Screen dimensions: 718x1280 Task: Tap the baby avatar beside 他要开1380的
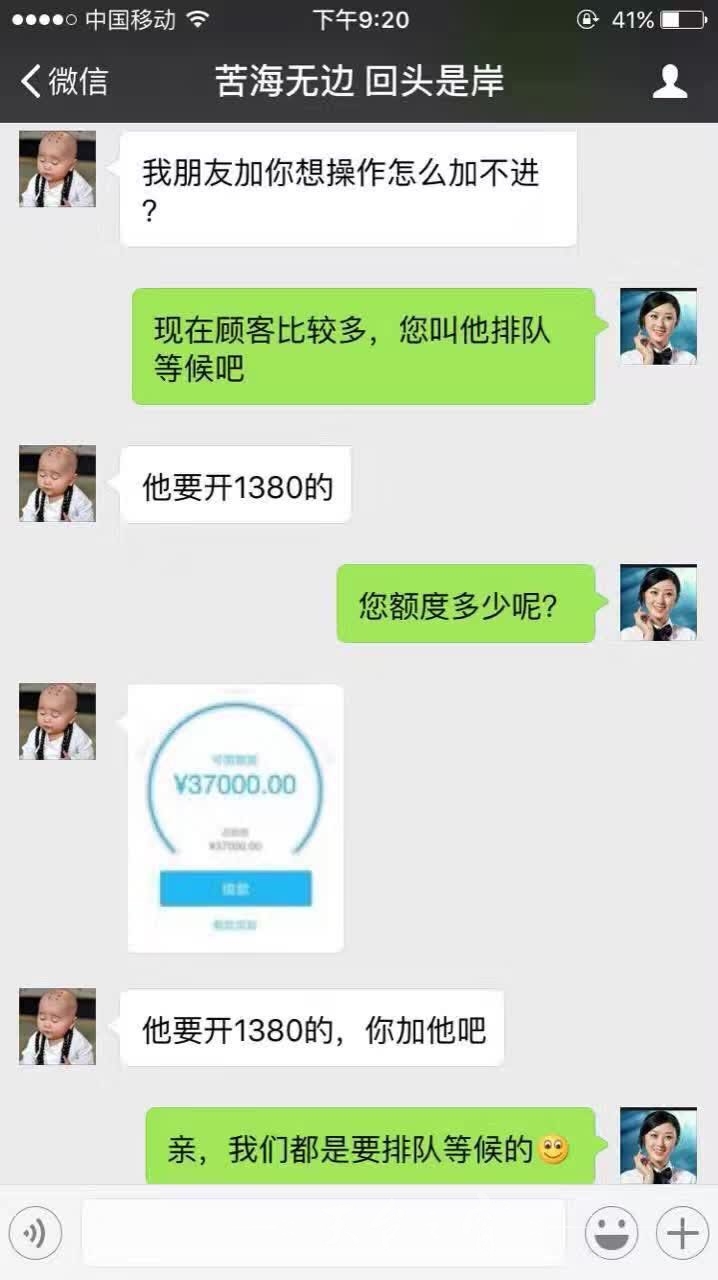pyautogui.click(x=57, y=484)
